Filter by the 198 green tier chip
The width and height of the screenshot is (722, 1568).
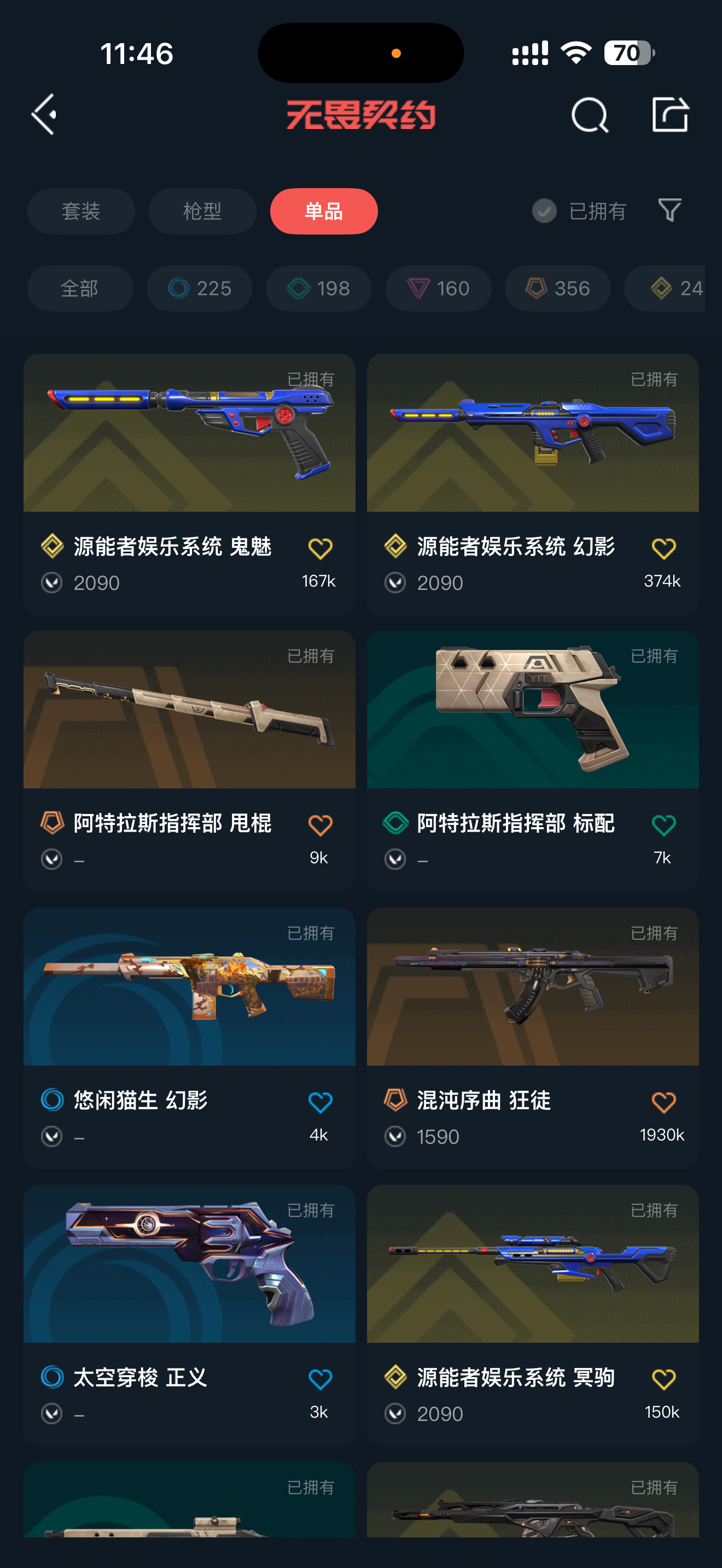pyautogui.click(x=318, y=289)
